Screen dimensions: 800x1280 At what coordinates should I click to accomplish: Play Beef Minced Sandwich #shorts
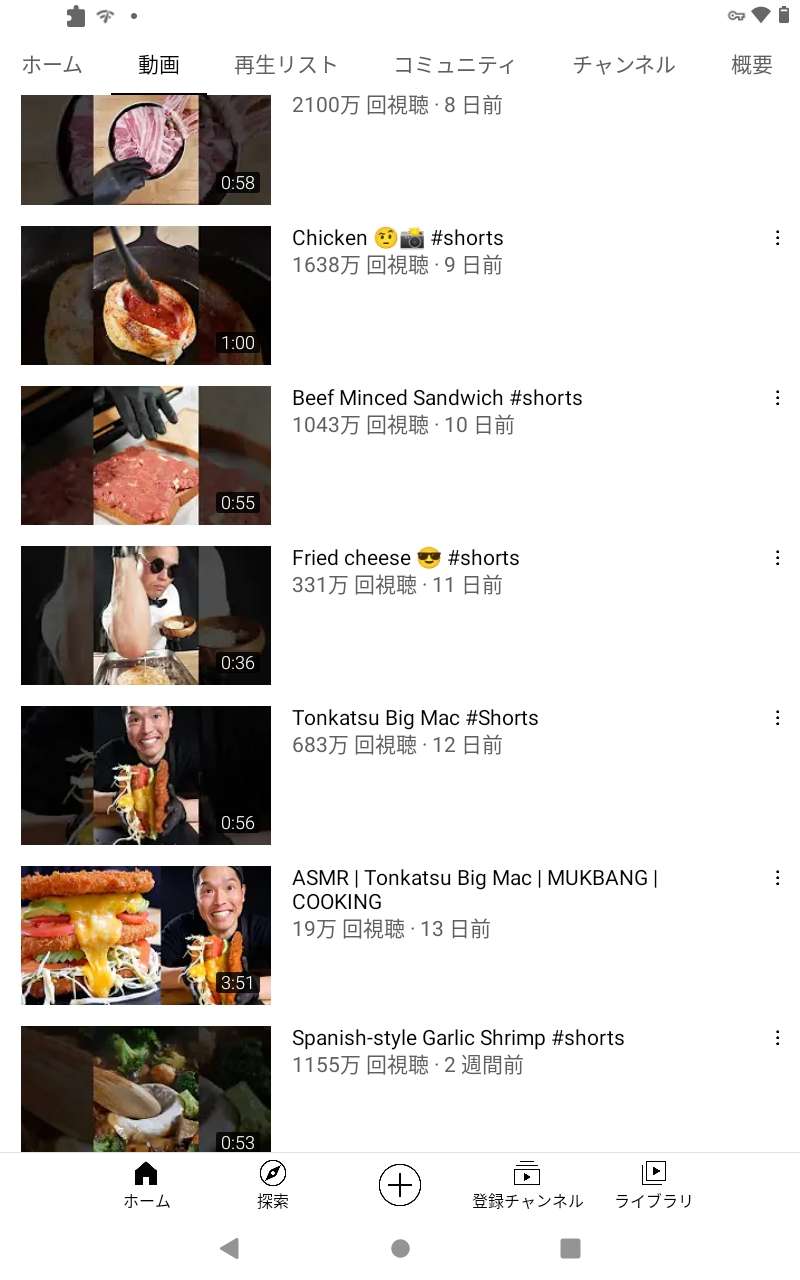tap(146, 455)
